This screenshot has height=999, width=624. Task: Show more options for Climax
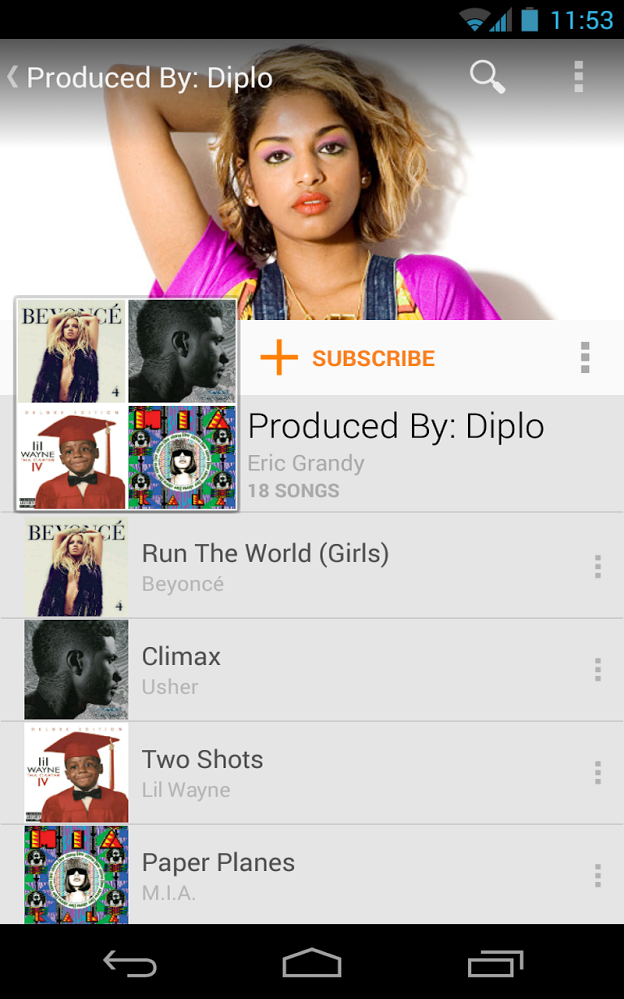point(597,670)
